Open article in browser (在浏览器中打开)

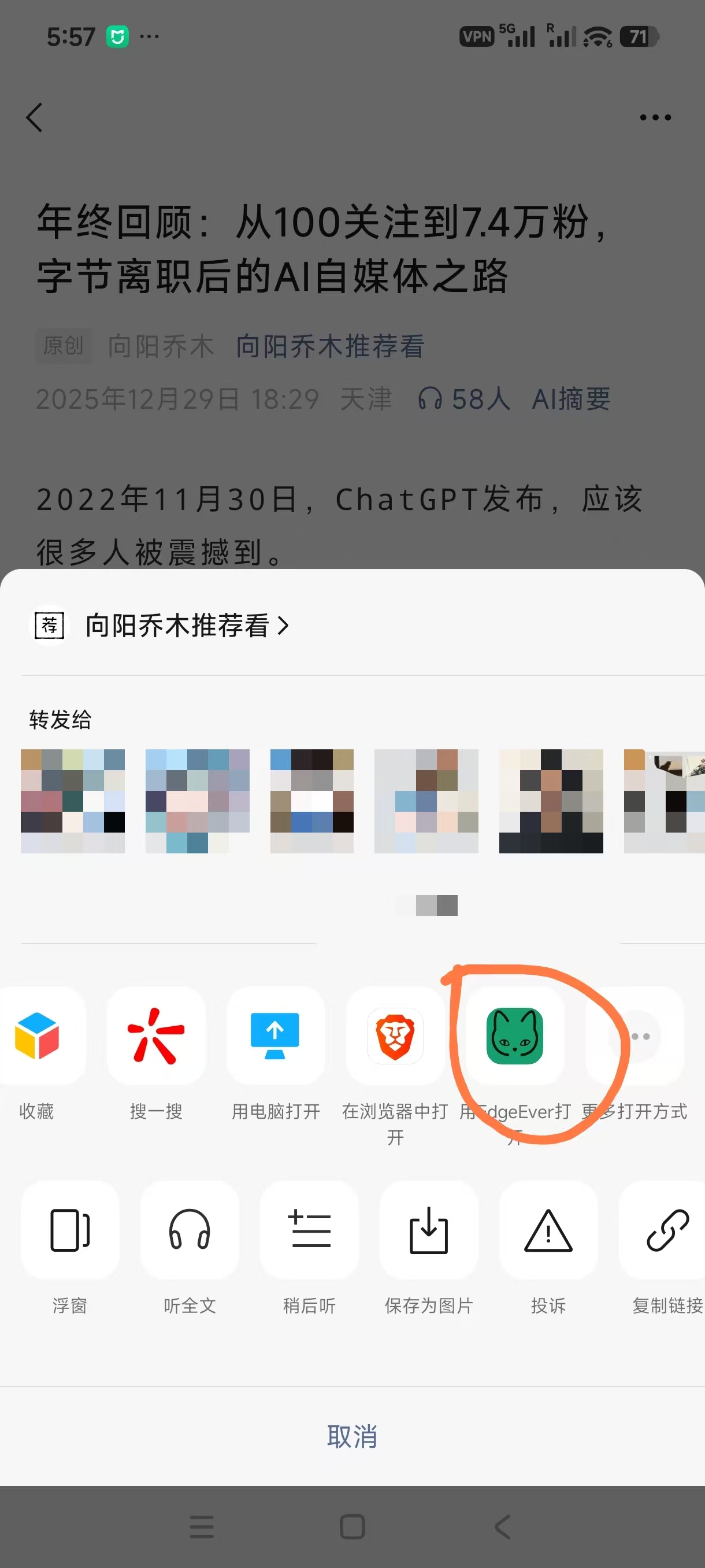(395, 1036)
